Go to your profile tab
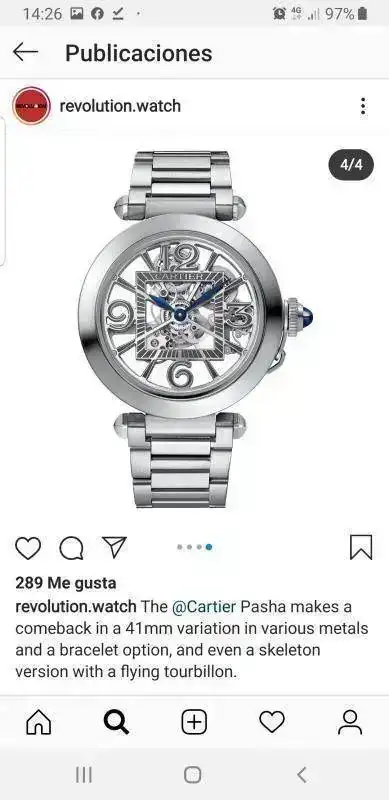 pos(350,722)
